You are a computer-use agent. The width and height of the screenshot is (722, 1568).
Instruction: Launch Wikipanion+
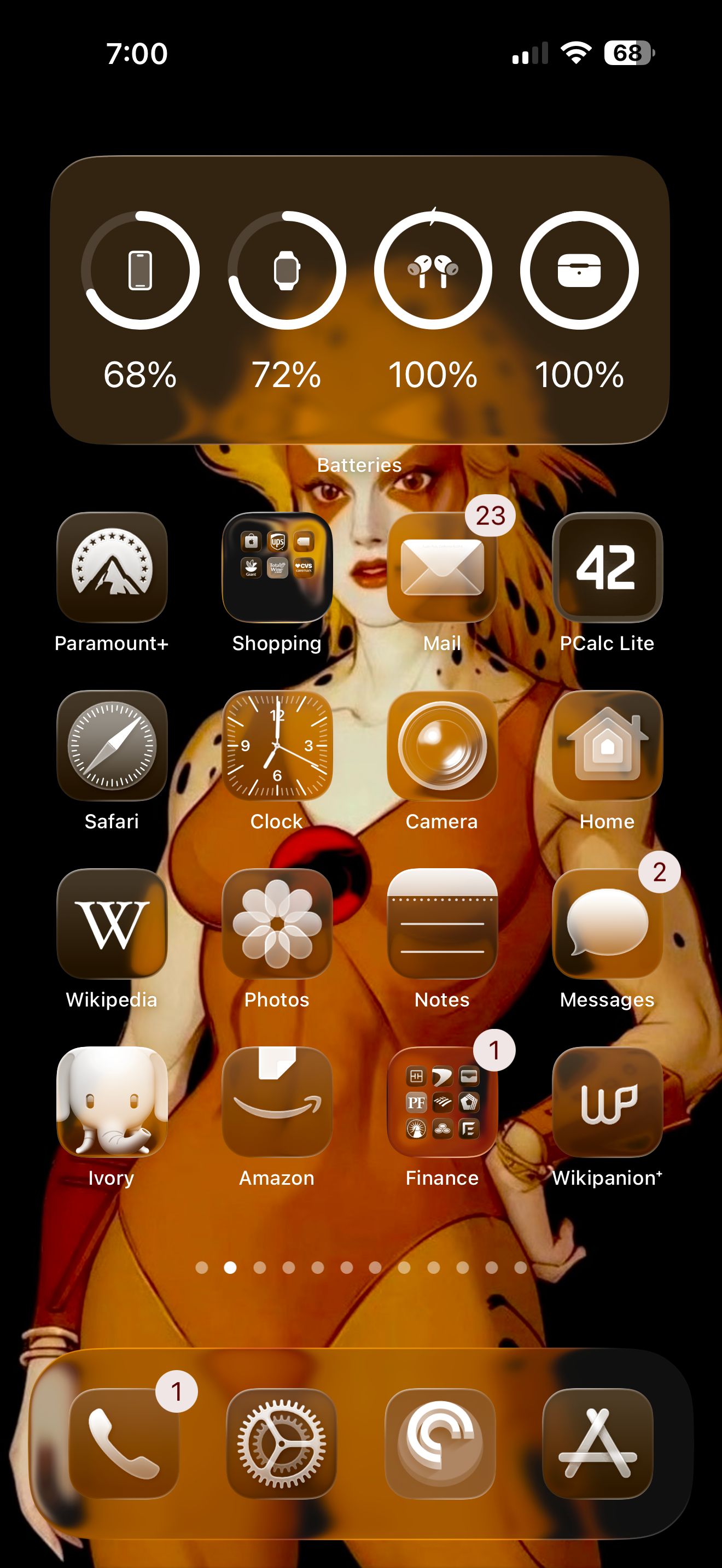[x=607, y=1102]
